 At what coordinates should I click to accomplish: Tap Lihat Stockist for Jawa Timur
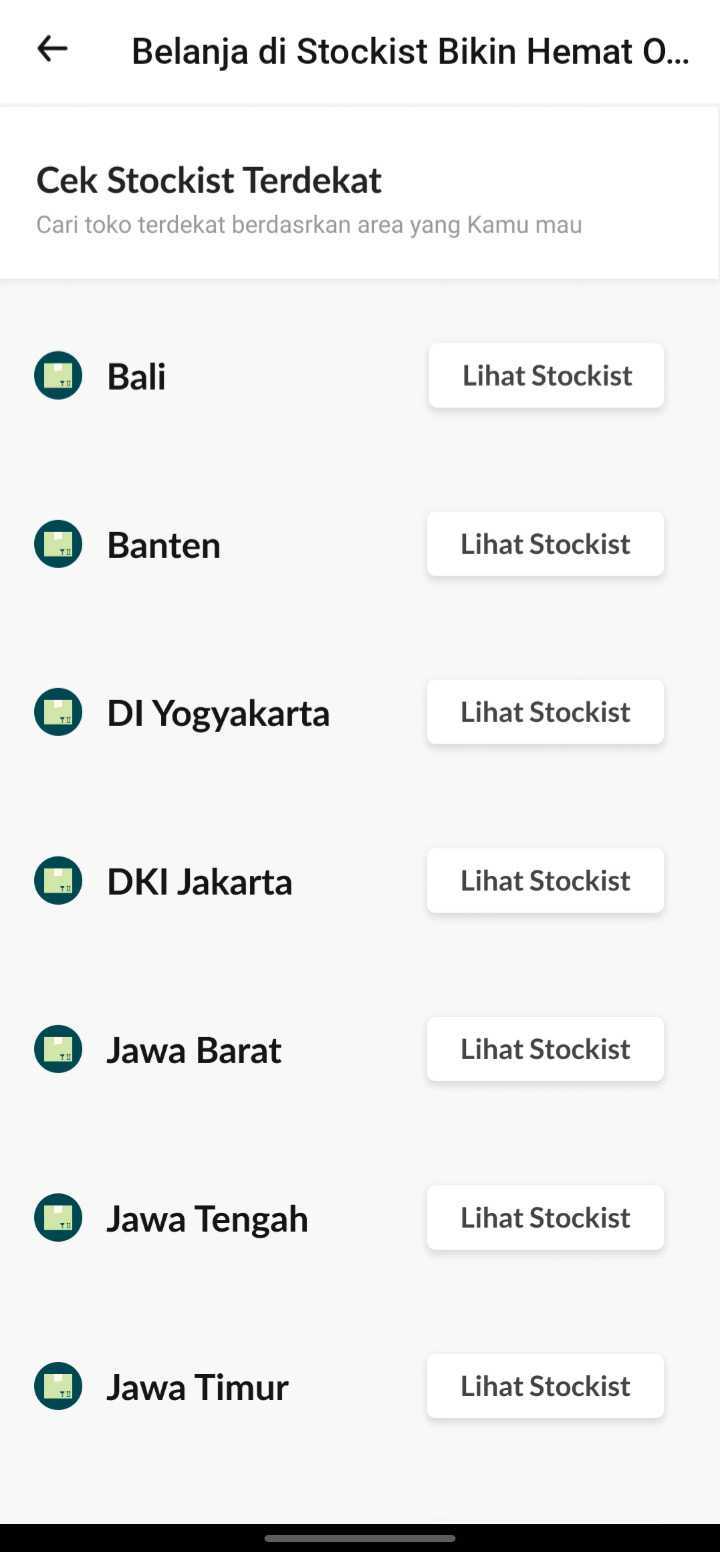click(x=546, y=1386)
